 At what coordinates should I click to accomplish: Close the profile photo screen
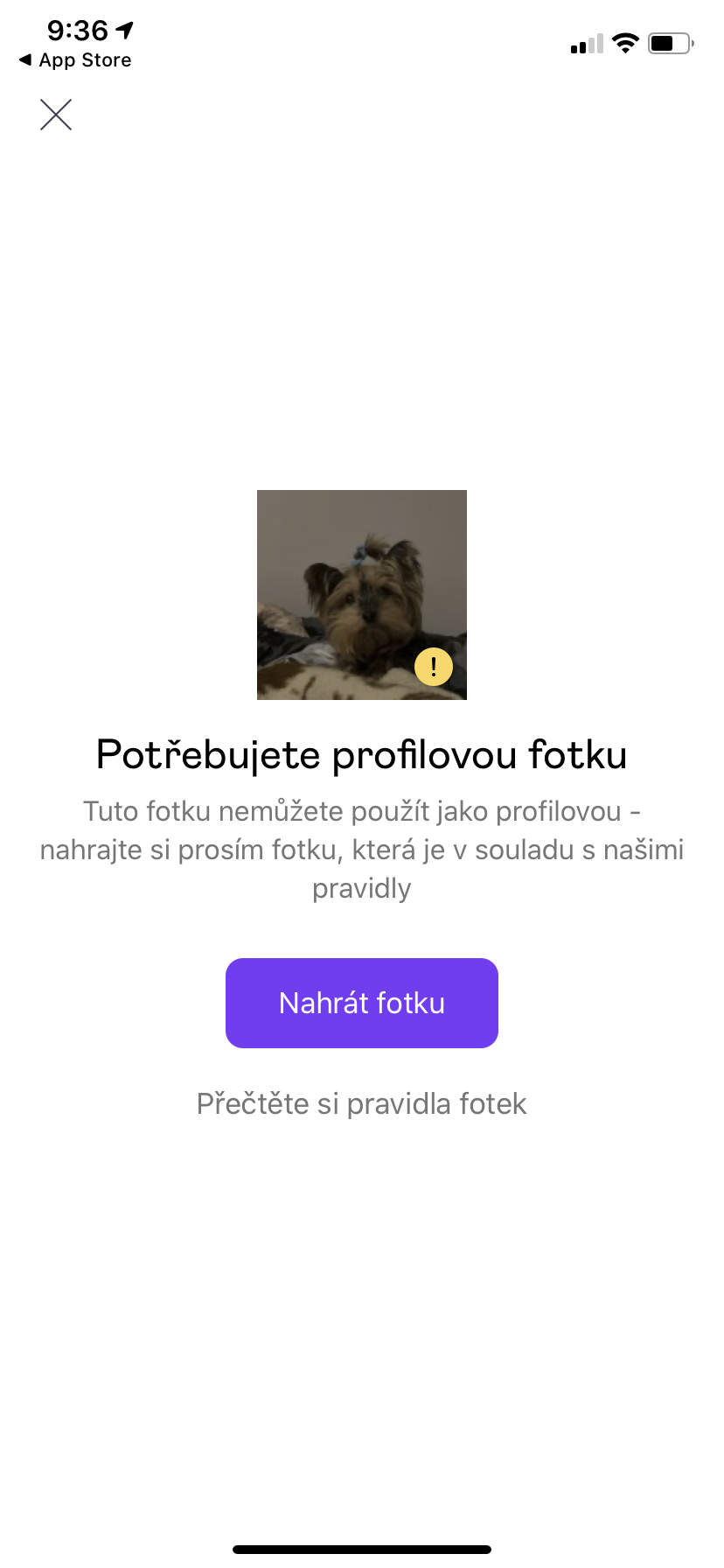coord(56,115)
